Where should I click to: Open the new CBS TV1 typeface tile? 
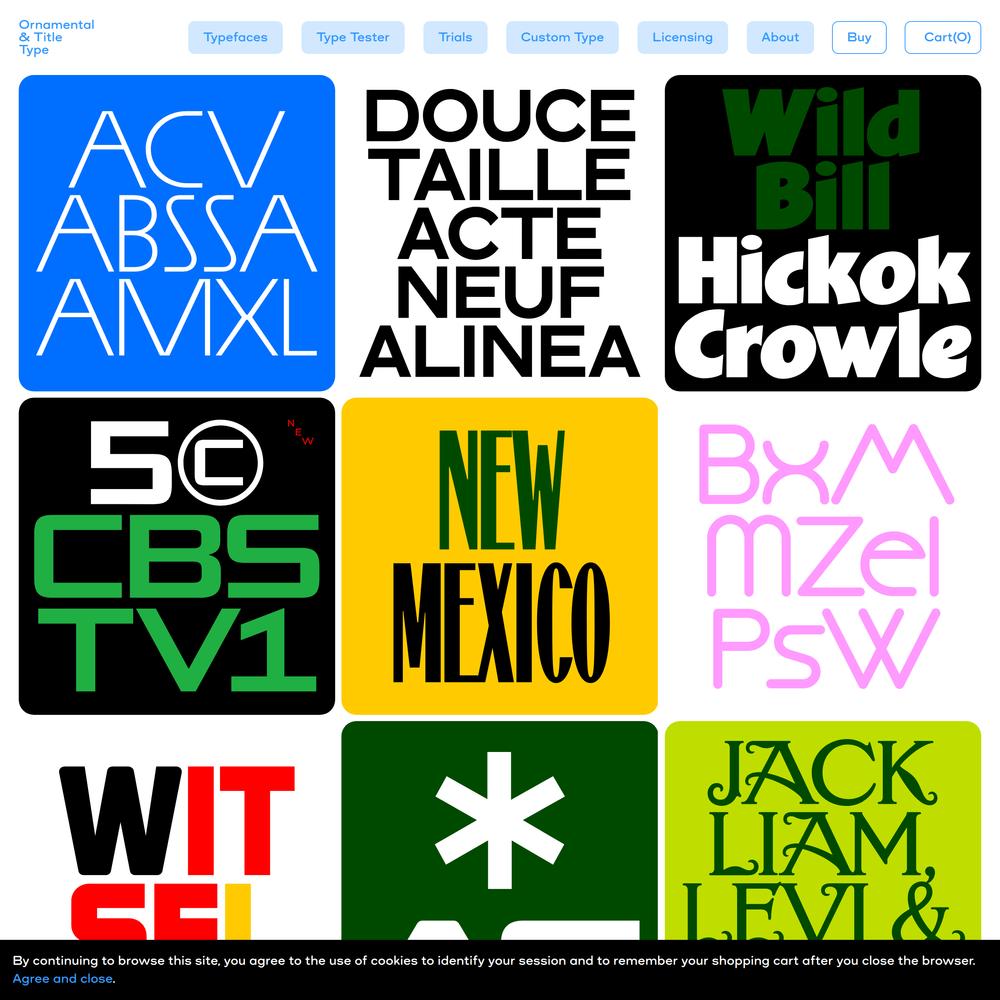177,556
